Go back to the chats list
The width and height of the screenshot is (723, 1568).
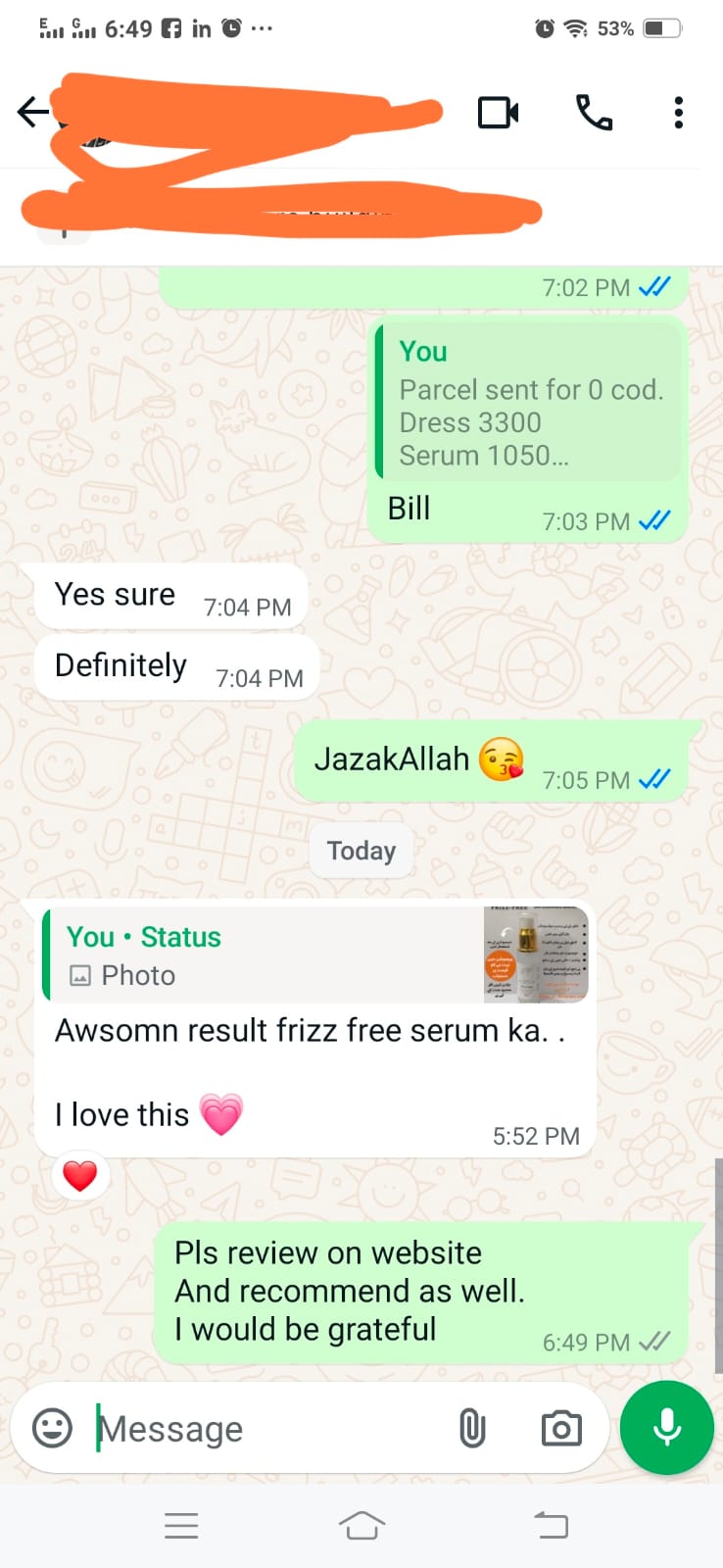(x=32, y=113)
